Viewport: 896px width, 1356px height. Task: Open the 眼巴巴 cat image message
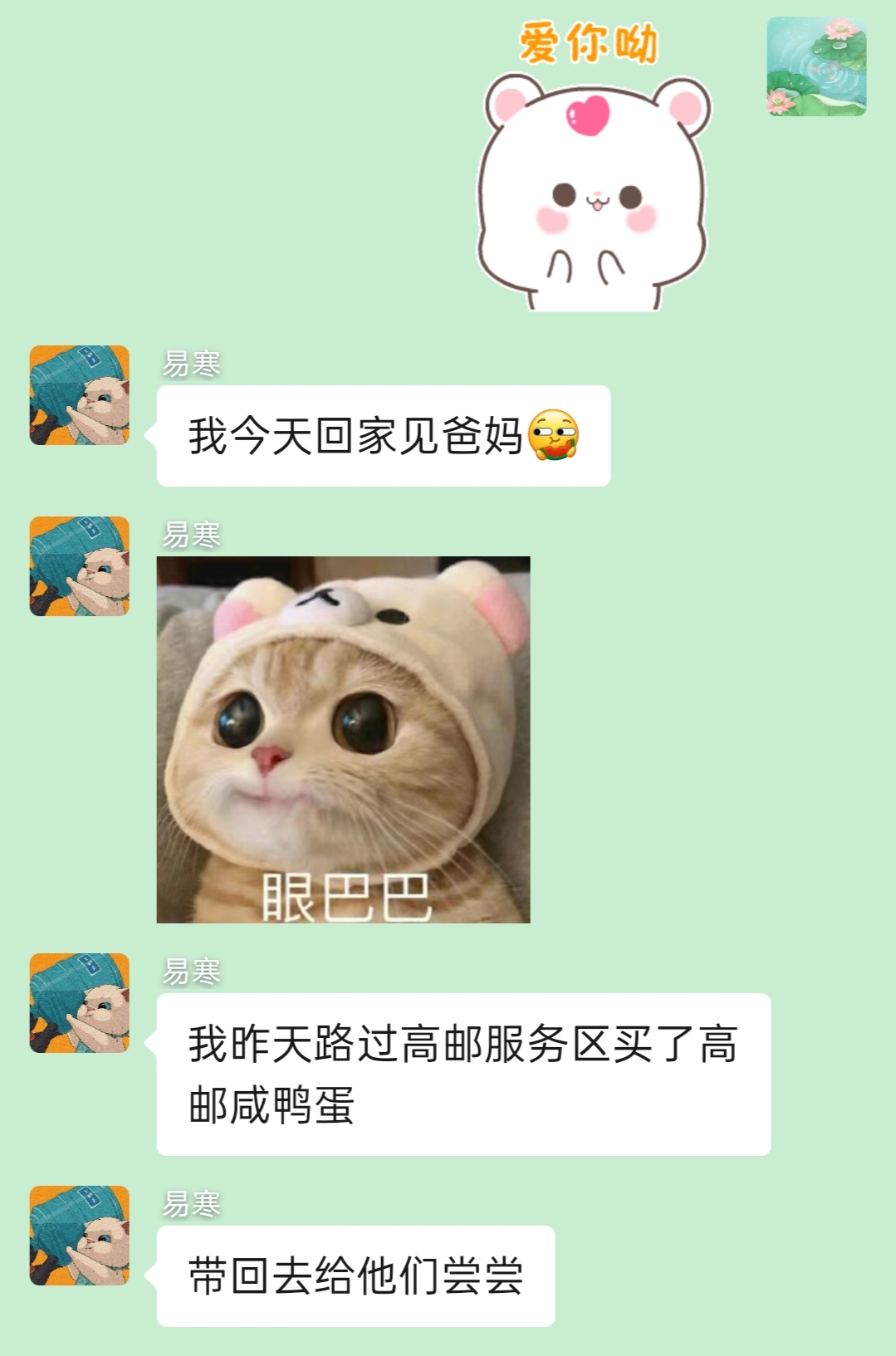[343, 739]
